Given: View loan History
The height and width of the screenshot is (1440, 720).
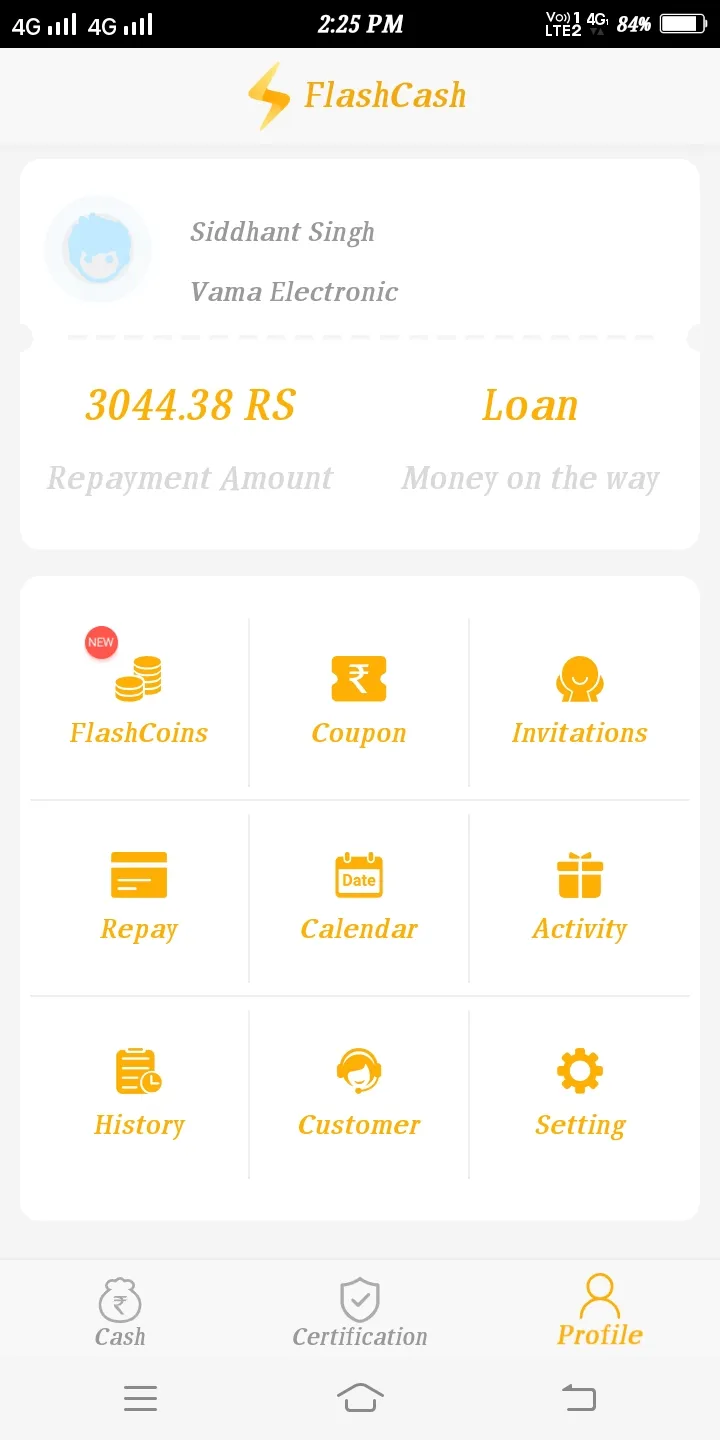Looking at the screenshot, I should pyautogui.click(x=139, y=1092).
